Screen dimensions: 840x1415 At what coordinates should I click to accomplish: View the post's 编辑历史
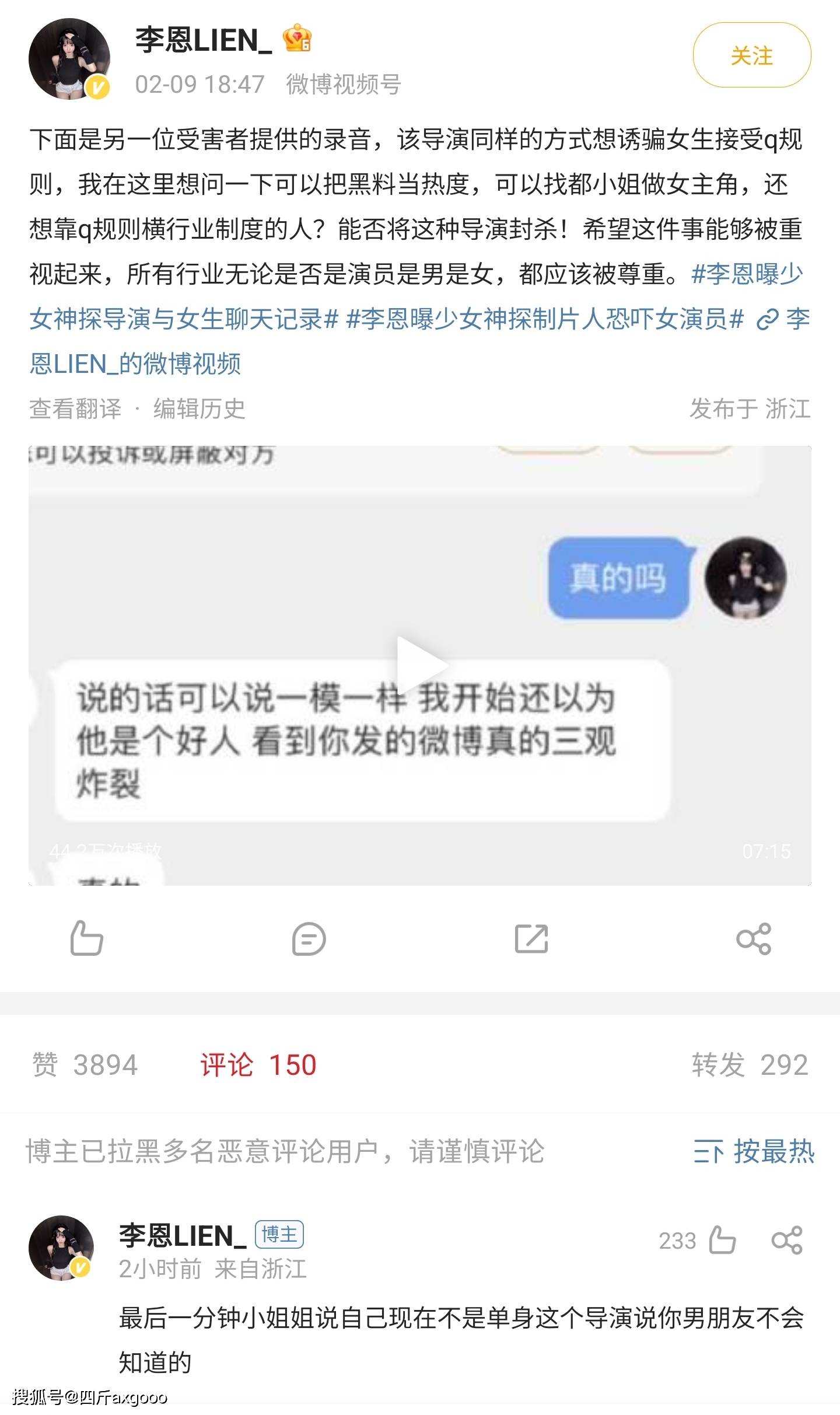pyautogui.click(x=199, y=408)
